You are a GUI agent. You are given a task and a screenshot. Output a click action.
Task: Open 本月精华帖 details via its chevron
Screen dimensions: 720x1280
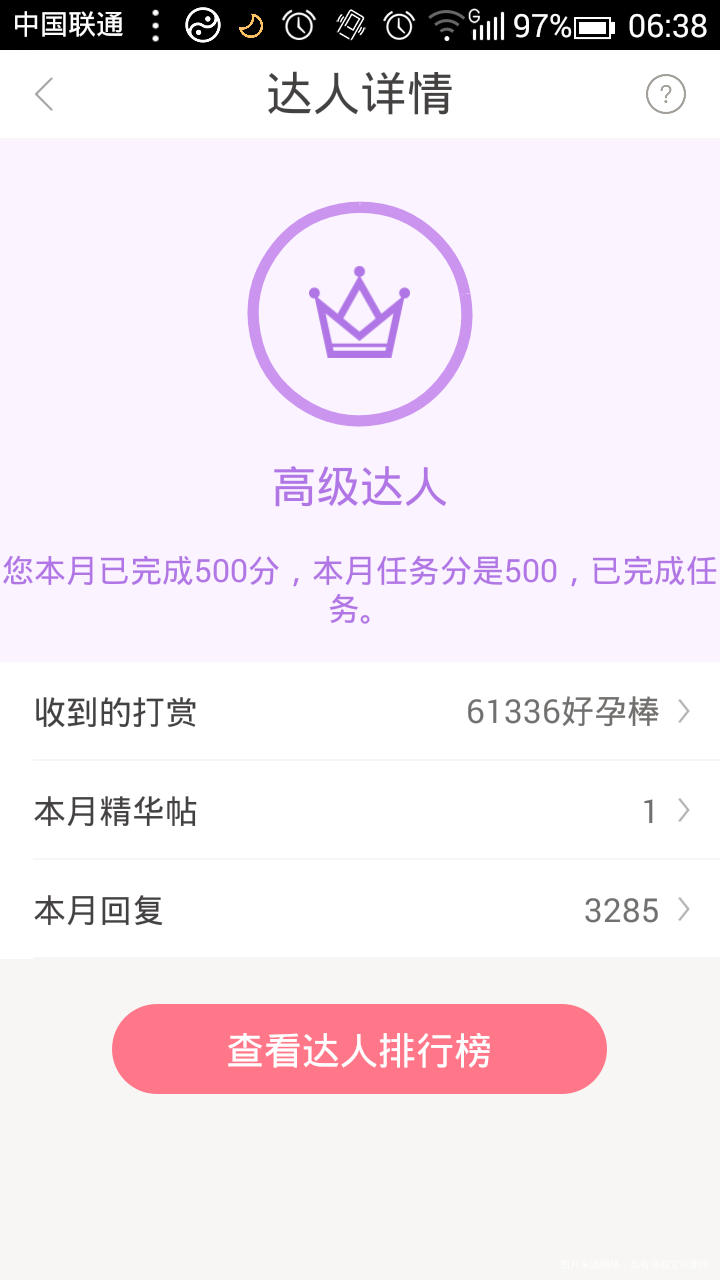point(684,811)
